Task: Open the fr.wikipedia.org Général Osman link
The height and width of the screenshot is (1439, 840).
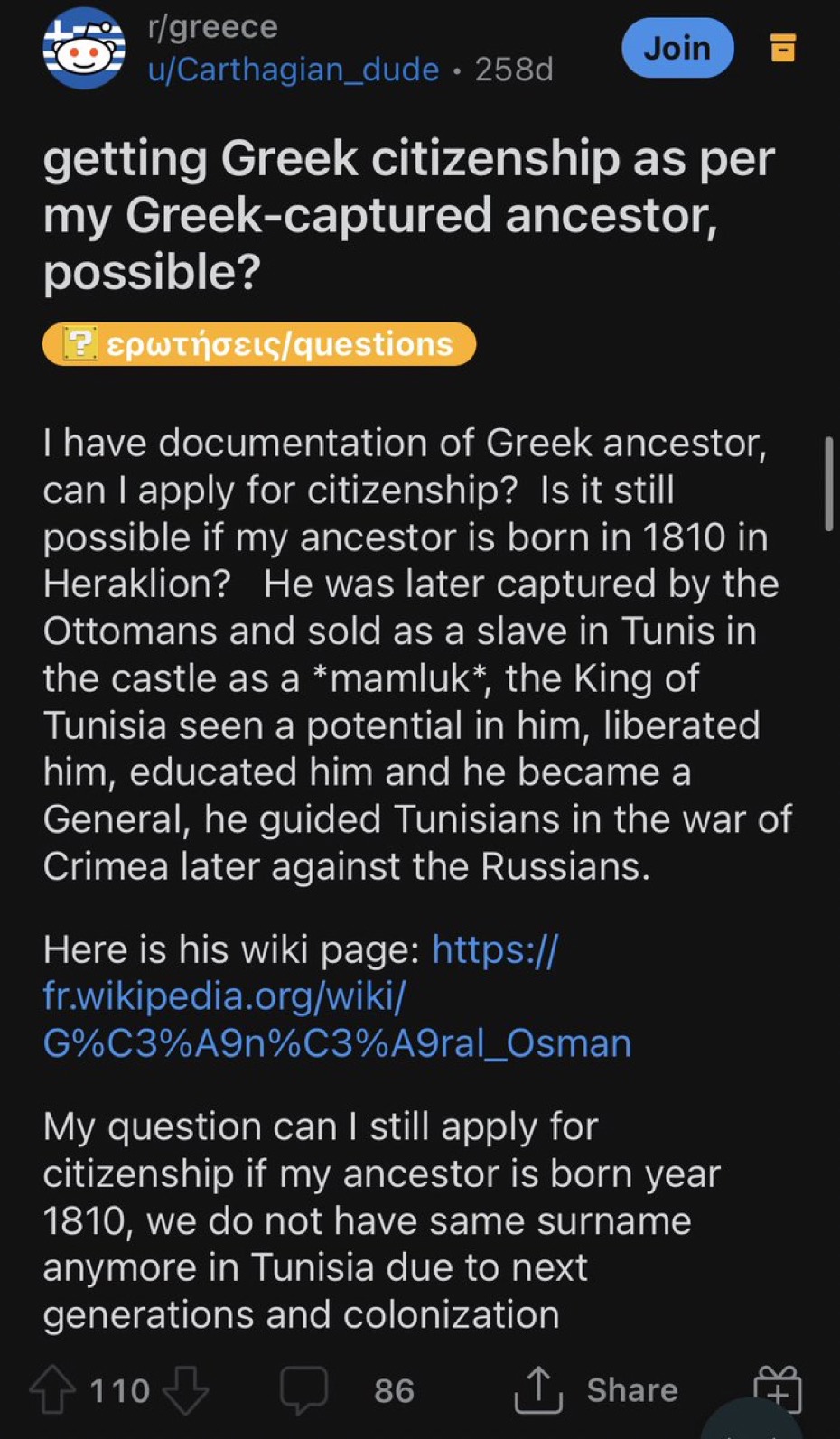Action: (336, 996)
